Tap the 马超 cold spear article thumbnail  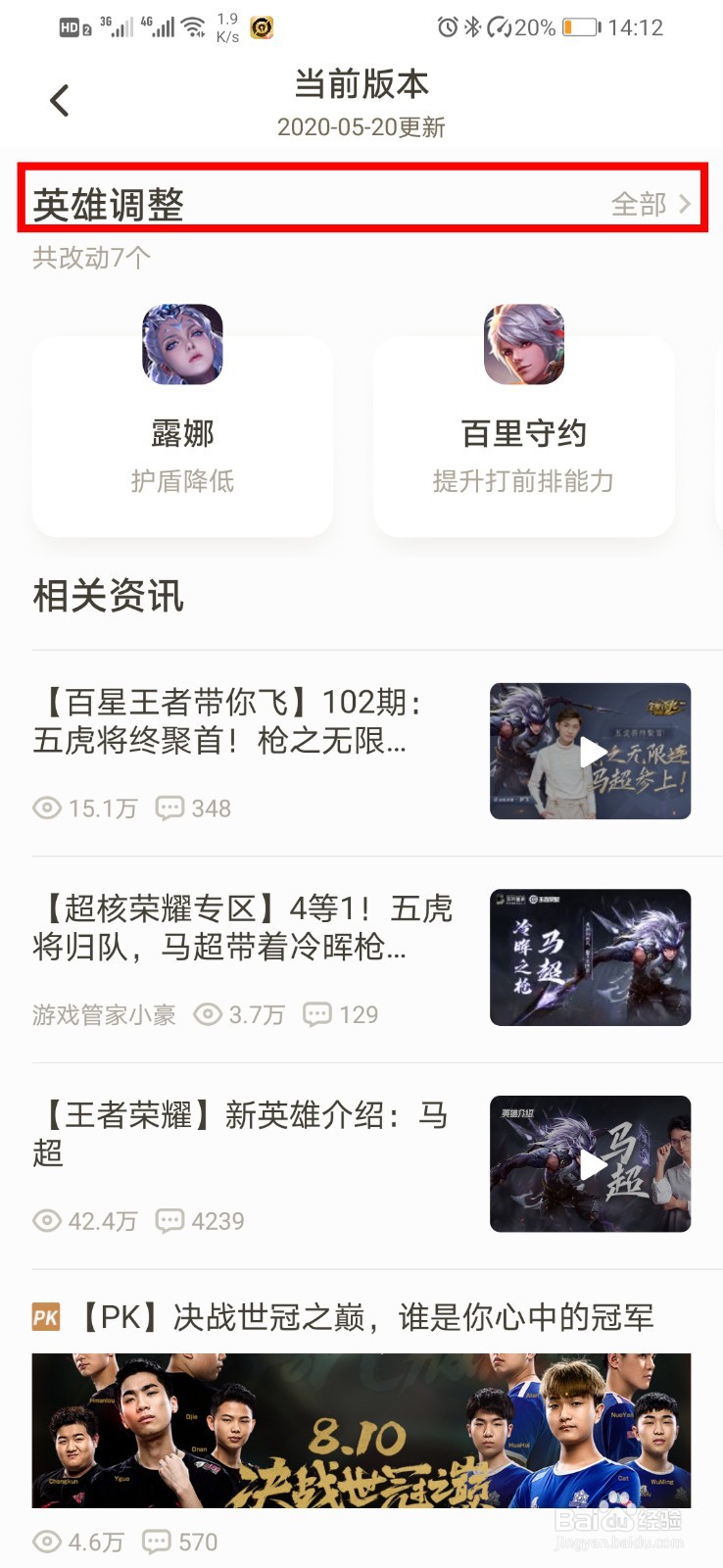tap(590, 957)
